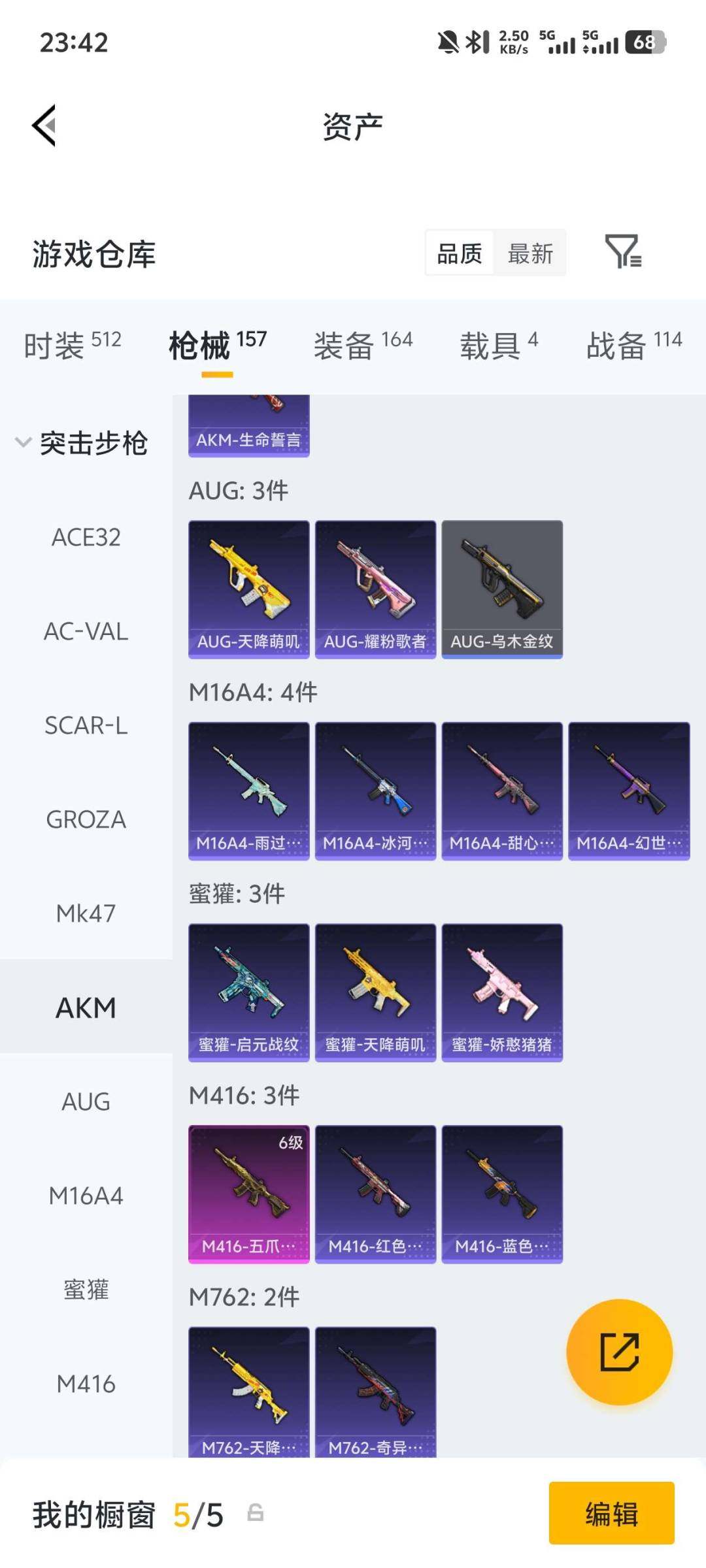Open the AUG-天降萌叽 skin
The image size is (706, 1568).
coord(248,589)
